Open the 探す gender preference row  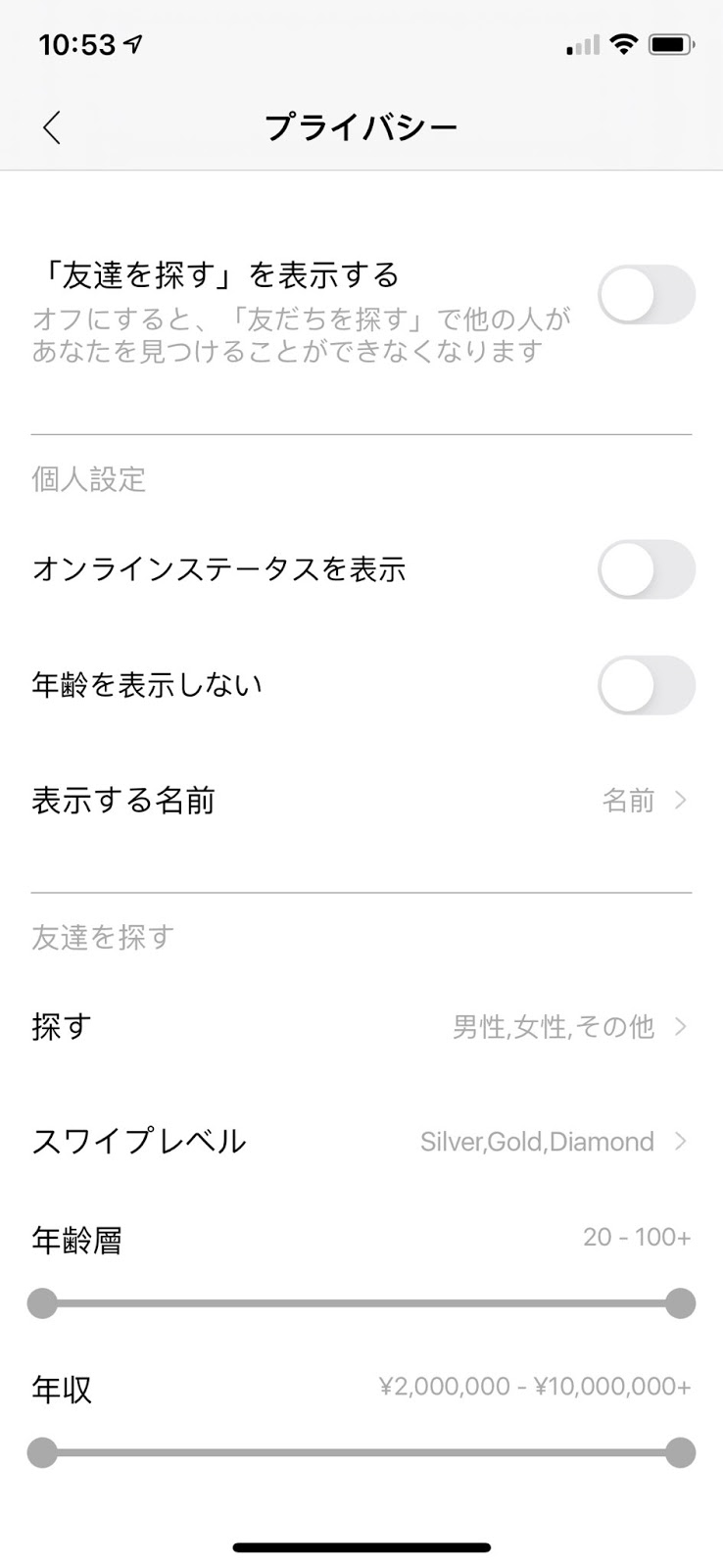tap(361, 1026)
